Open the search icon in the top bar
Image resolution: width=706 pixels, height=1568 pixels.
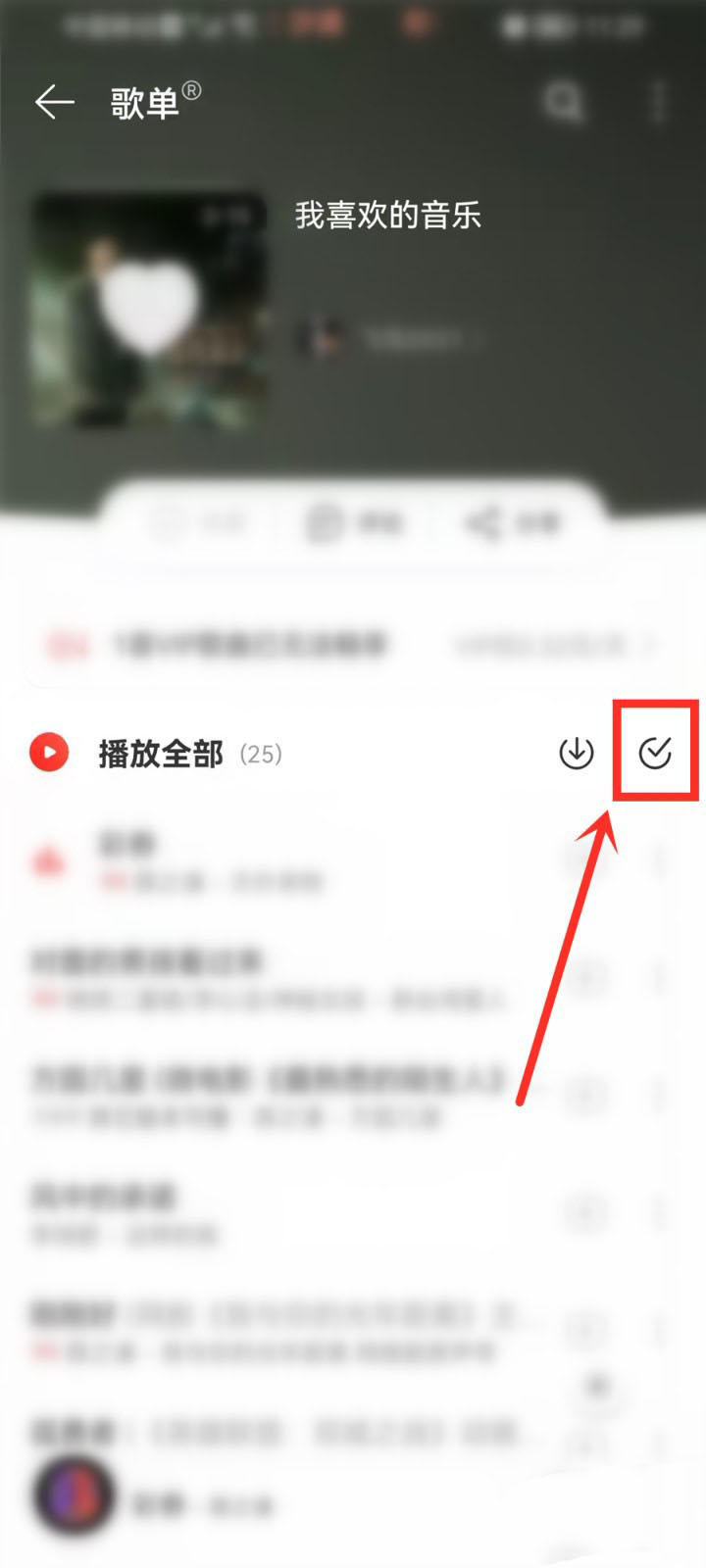[564, 102]
